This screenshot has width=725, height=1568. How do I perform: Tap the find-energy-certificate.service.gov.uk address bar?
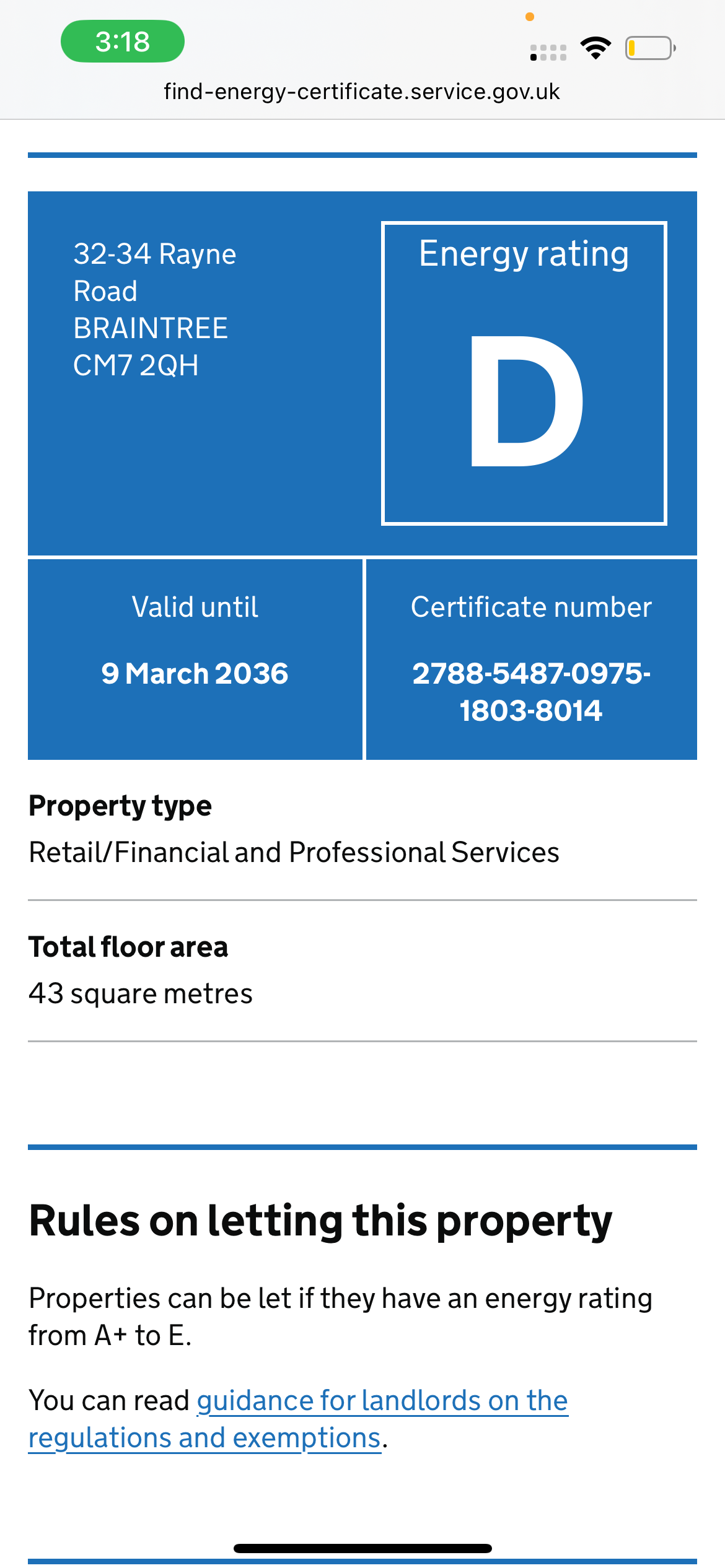[362, 92]
